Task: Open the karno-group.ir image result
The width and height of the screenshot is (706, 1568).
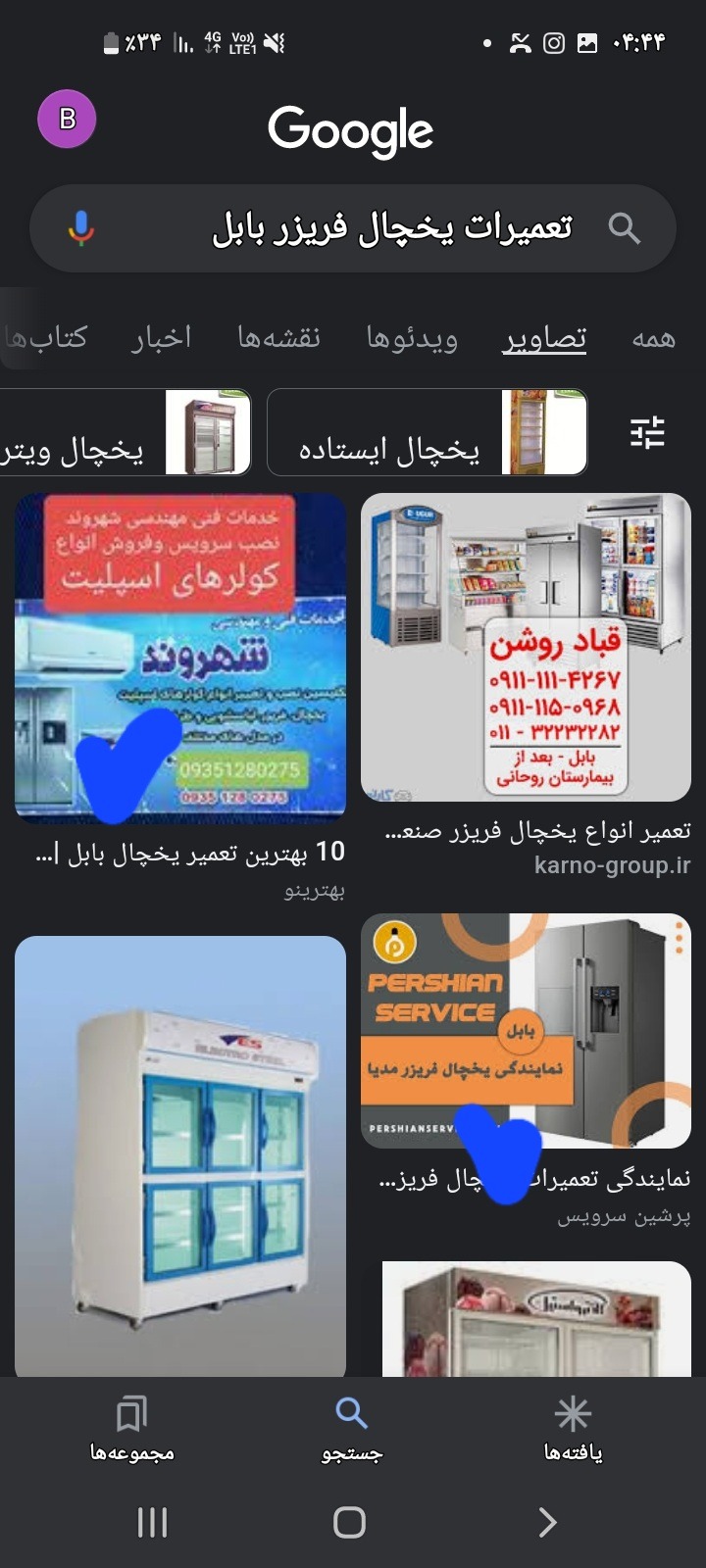Action: (x=526, y=647)
